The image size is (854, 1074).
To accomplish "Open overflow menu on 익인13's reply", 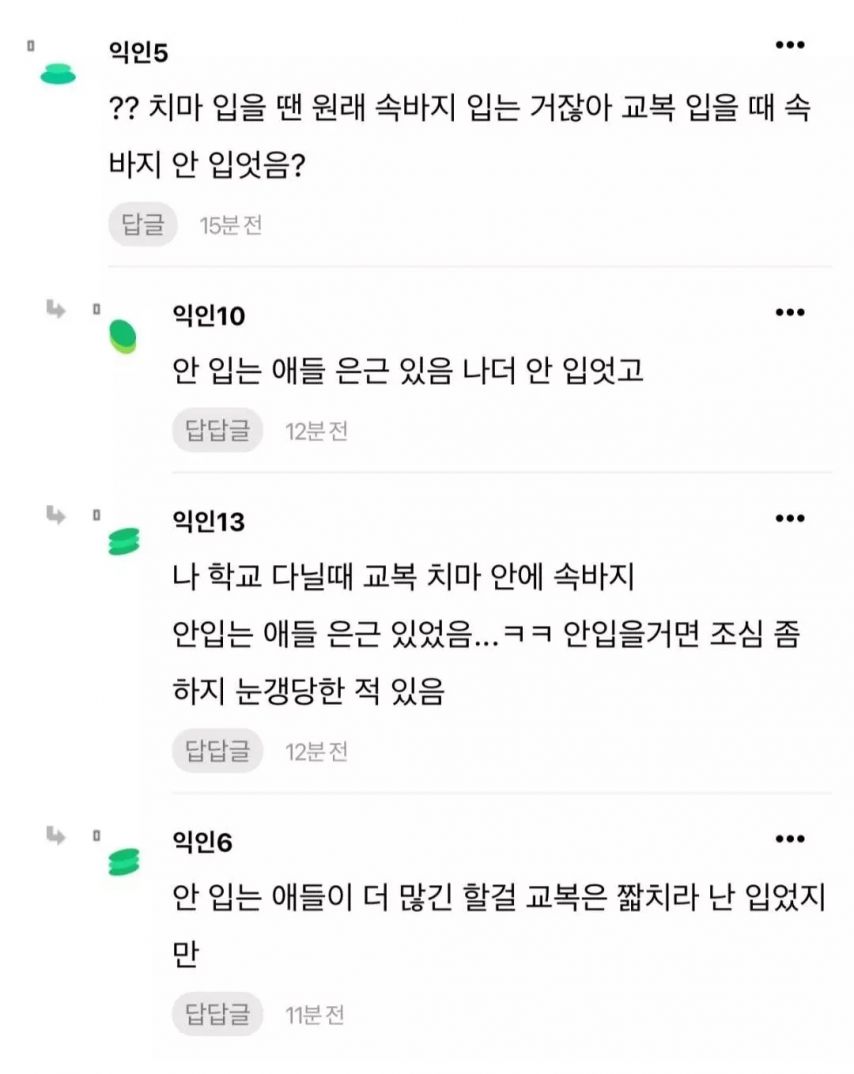I will tap(790, 518).
